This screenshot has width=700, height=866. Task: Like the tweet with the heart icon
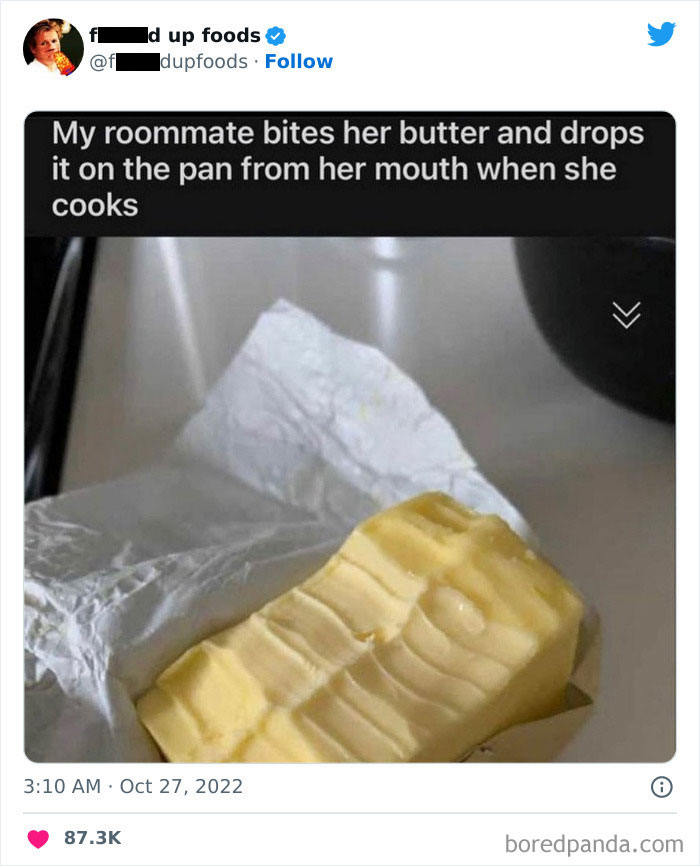tap(37, 838)
